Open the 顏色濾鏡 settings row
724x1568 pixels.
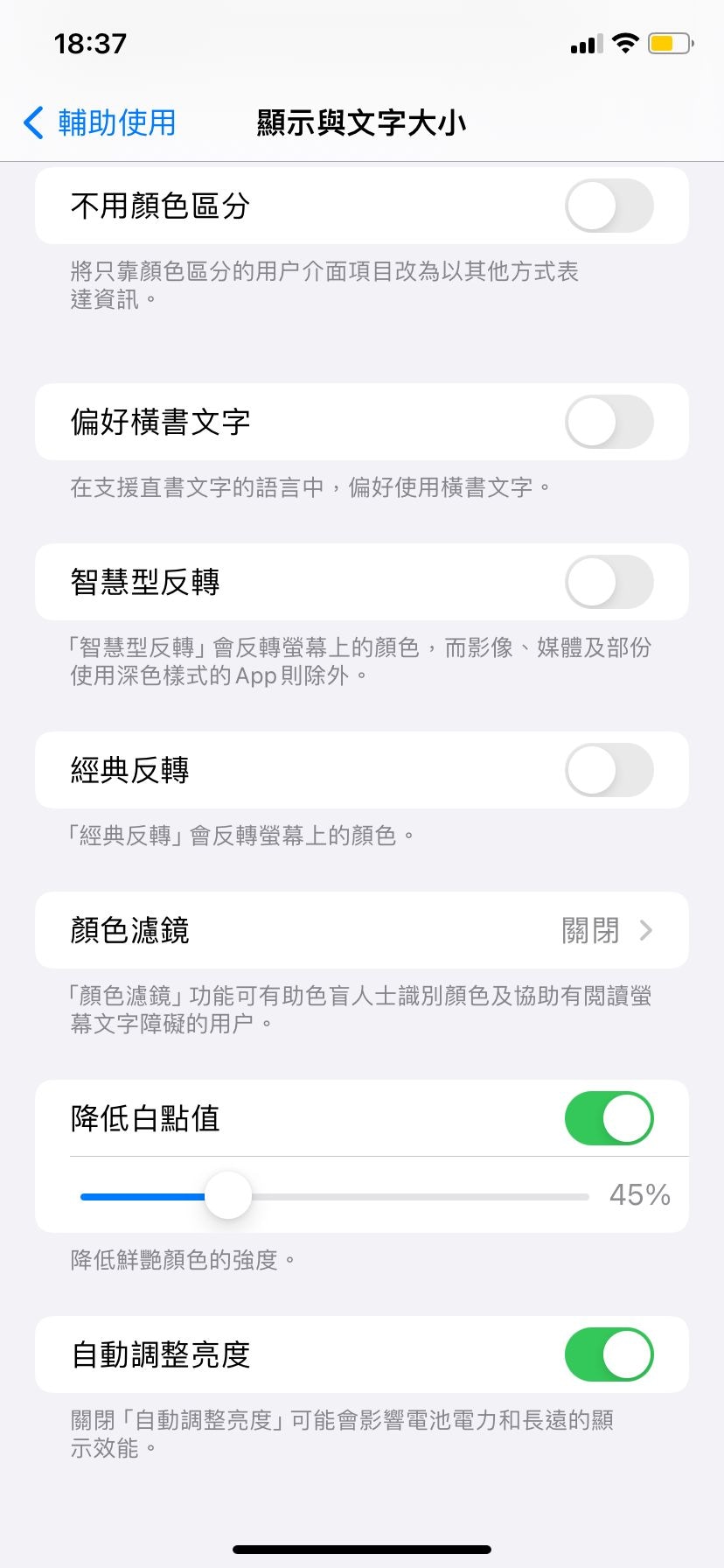pos(362,930)
